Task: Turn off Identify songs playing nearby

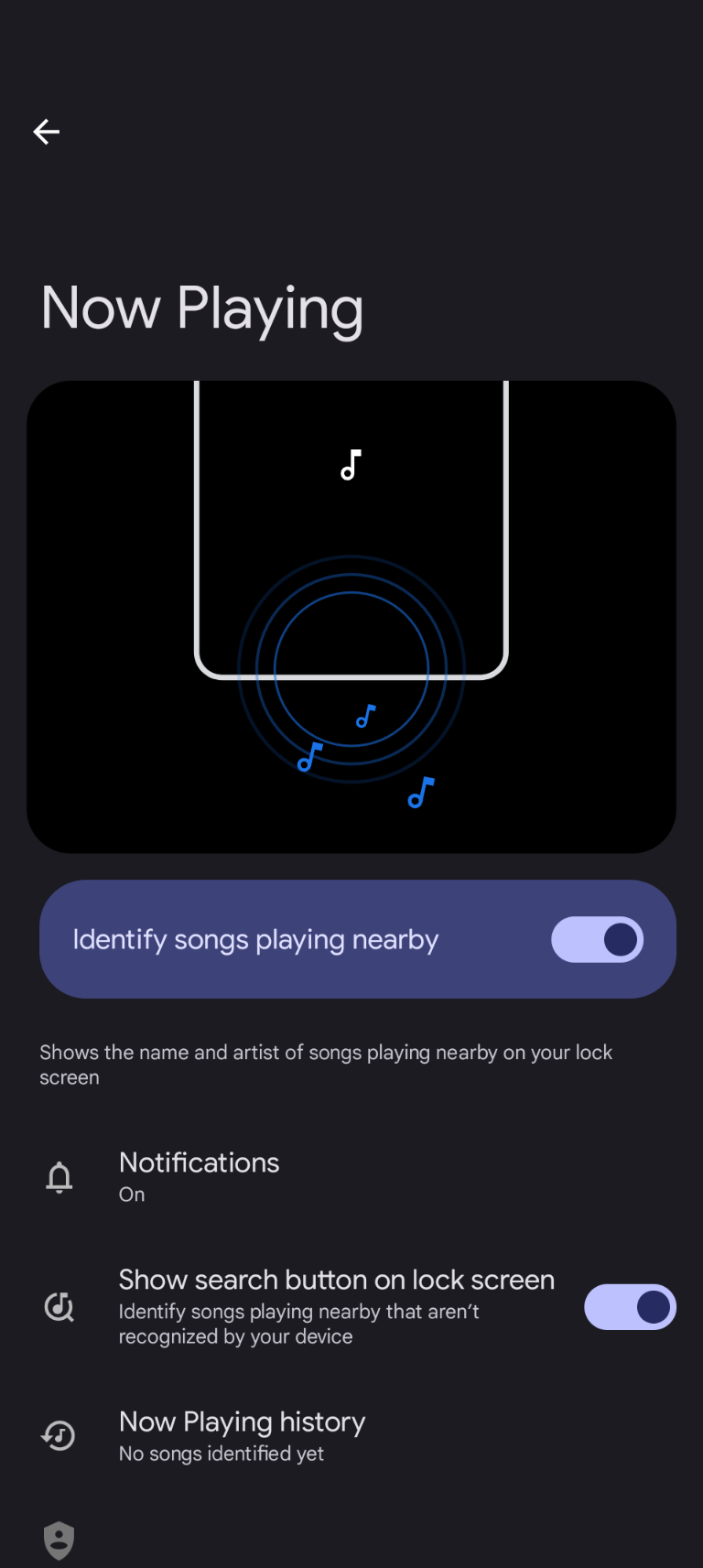Action: pyautogui.click(x=597, y=940)
